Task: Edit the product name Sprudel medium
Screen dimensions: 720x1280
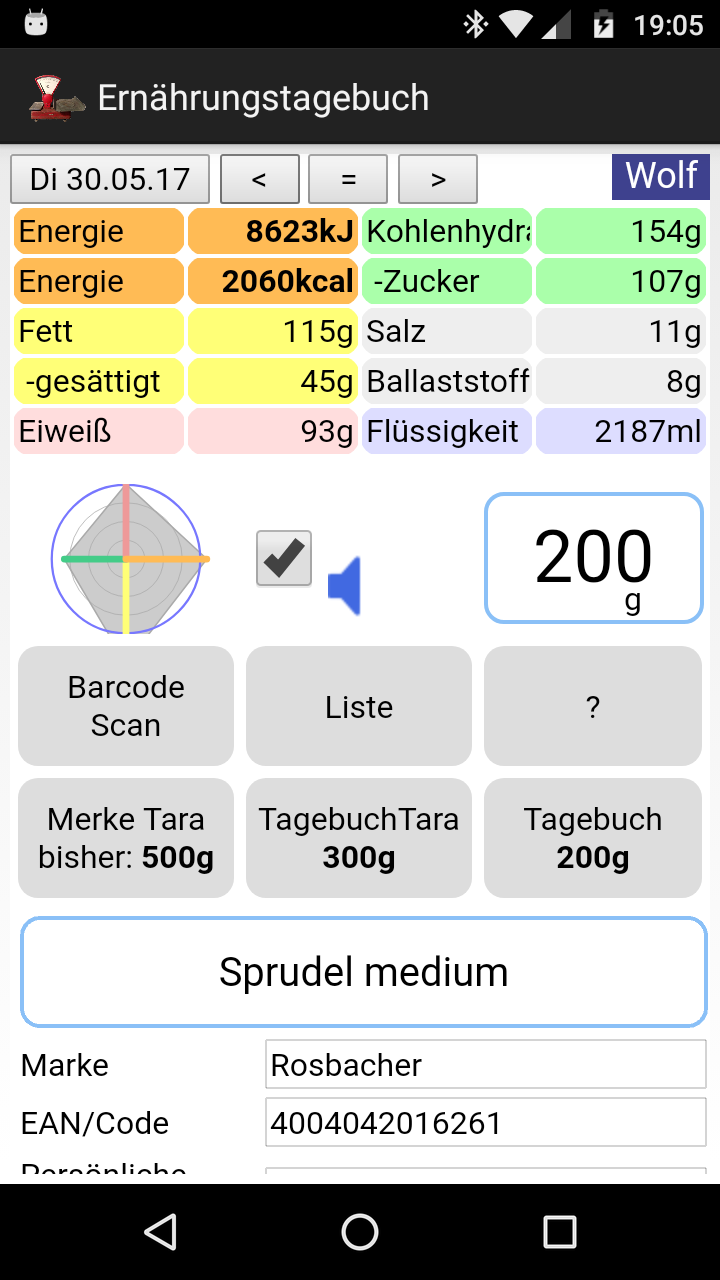Action: [x=364, y=972]
